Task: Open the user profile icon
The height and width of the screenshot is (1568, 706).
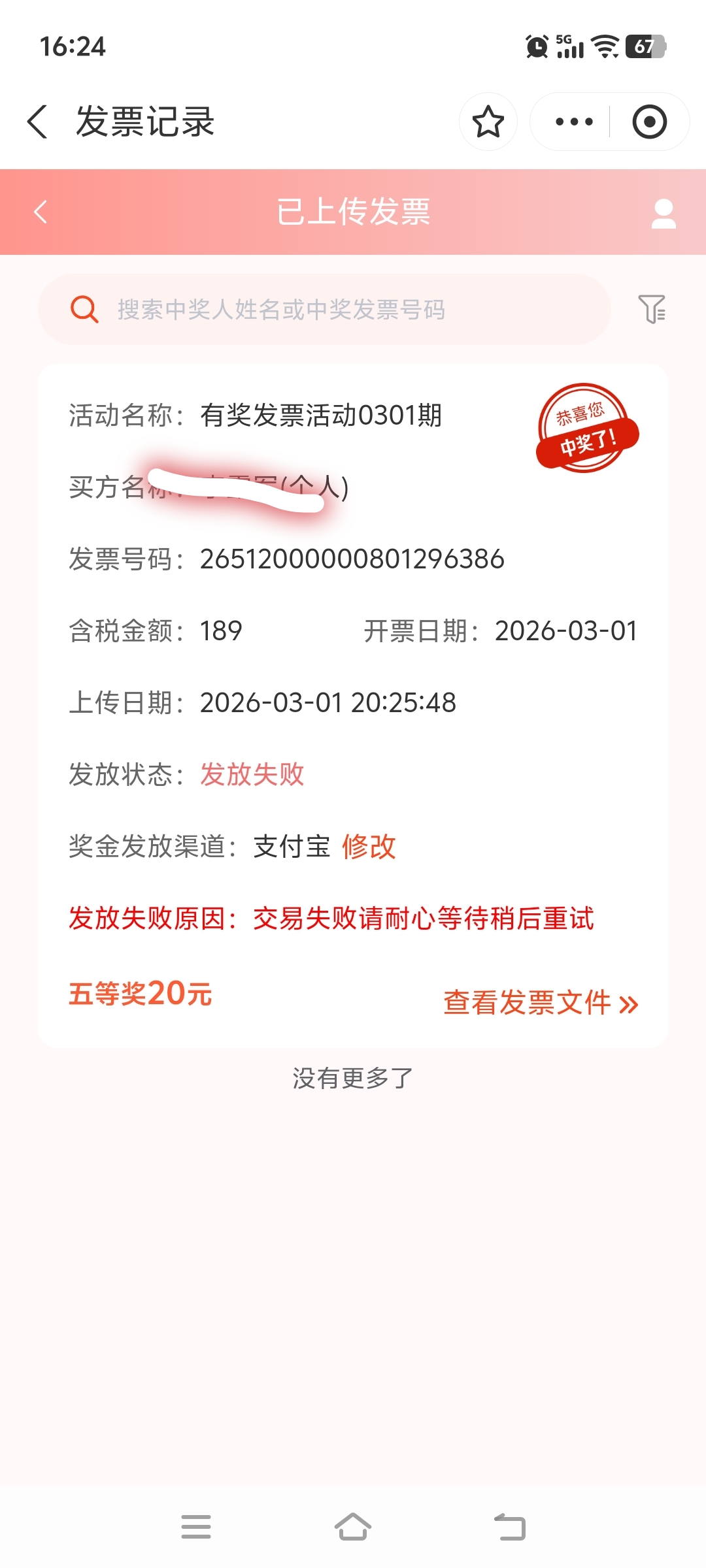Action: point(664,213)
